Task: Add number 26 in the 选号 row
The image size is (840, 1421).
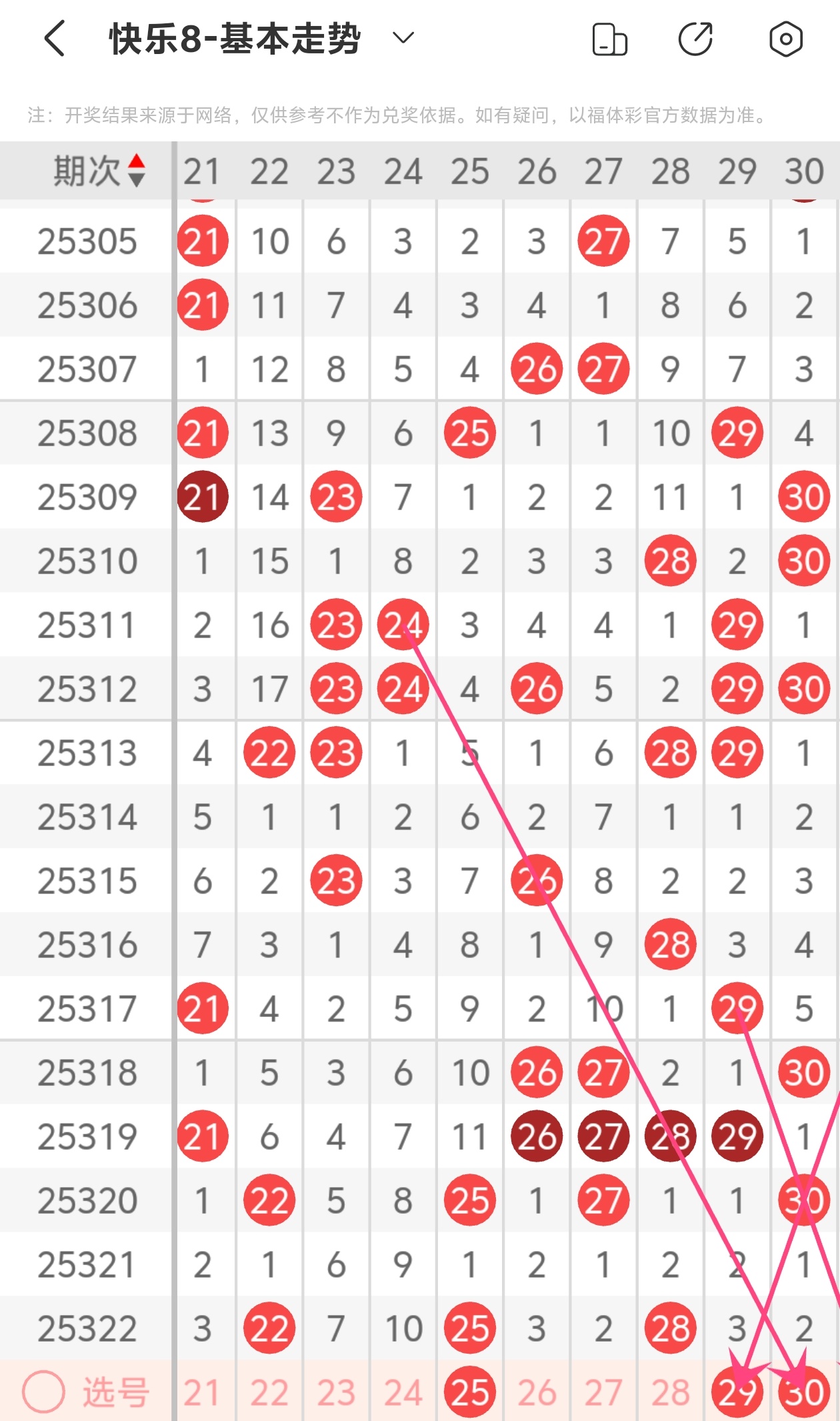Action: [537, 1393]
